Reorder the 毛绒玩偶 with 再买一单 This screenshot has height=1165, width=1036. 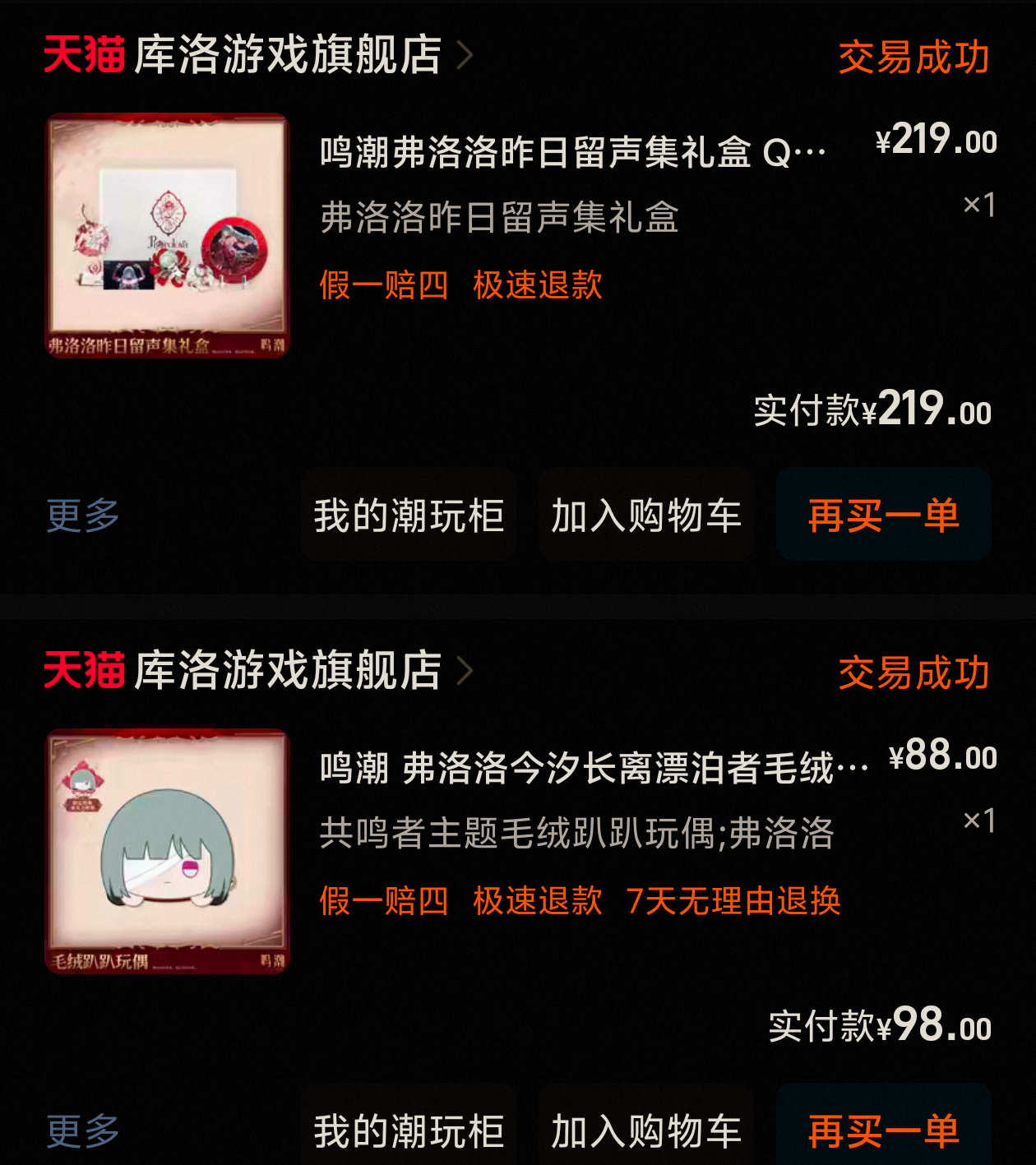pyautogui.click(x=883, y=1130)
